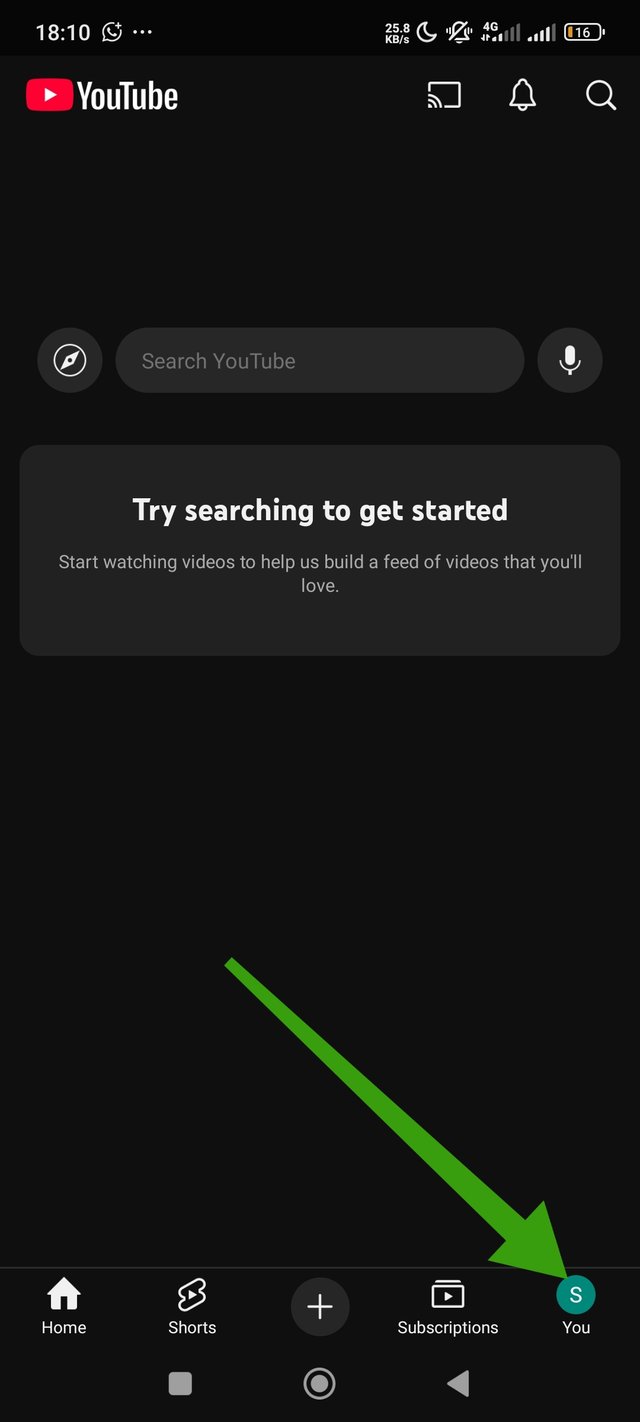
Task: Open the notifications bell
Action: coord(522,96)
